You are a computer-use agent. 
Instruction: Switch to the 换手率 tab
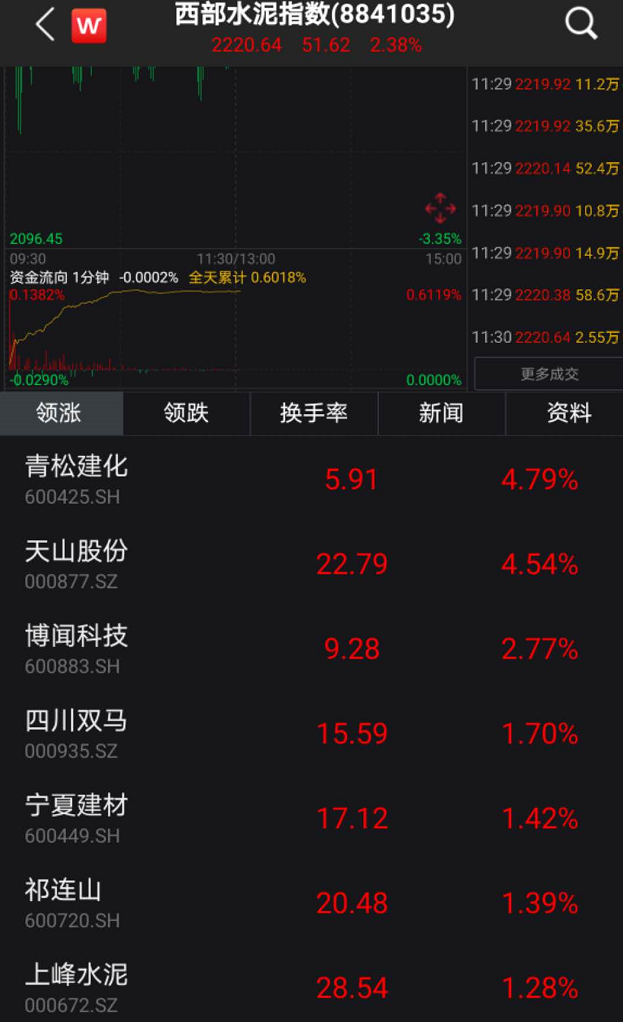[314, 413]
